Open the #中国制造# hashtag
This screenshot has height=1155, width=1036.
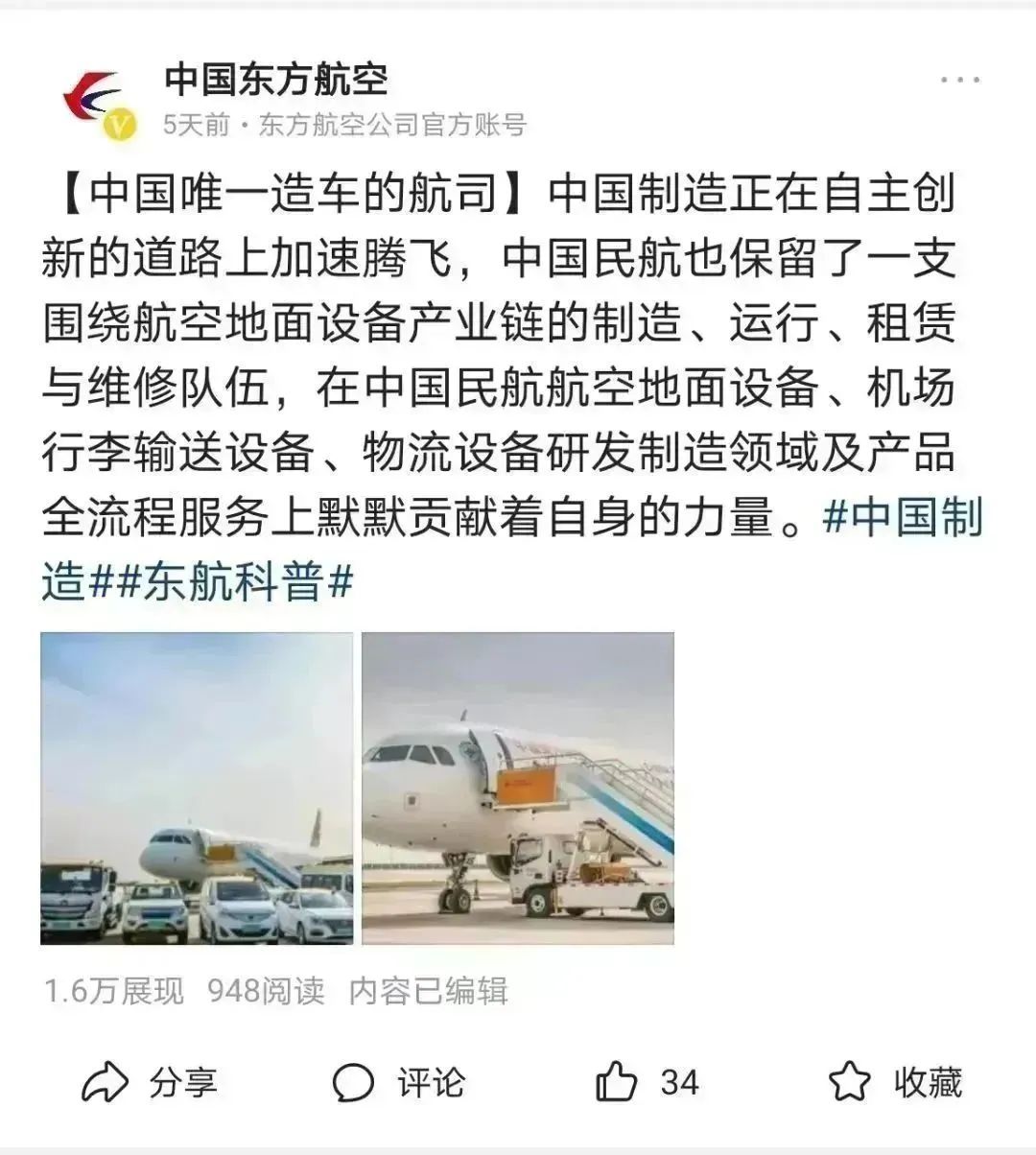902,519
